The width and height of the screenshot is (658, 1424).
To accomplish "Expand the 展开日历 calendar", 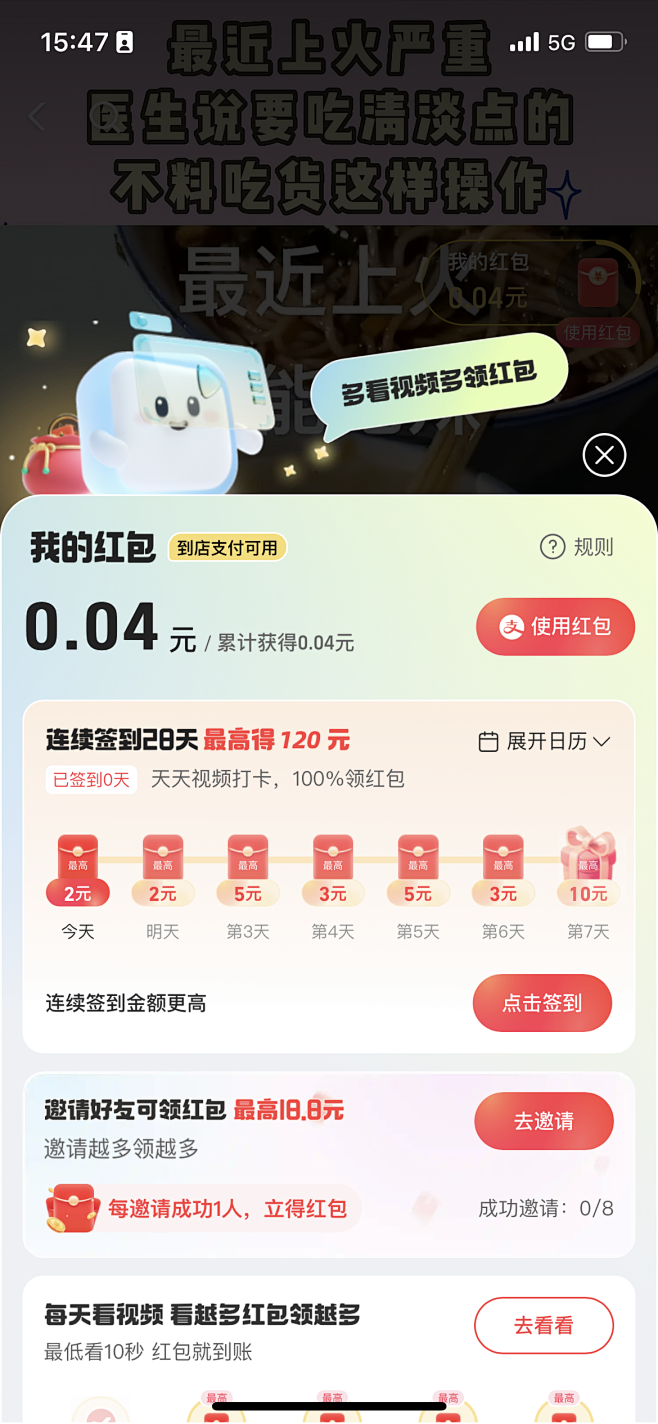I will 544,741.
